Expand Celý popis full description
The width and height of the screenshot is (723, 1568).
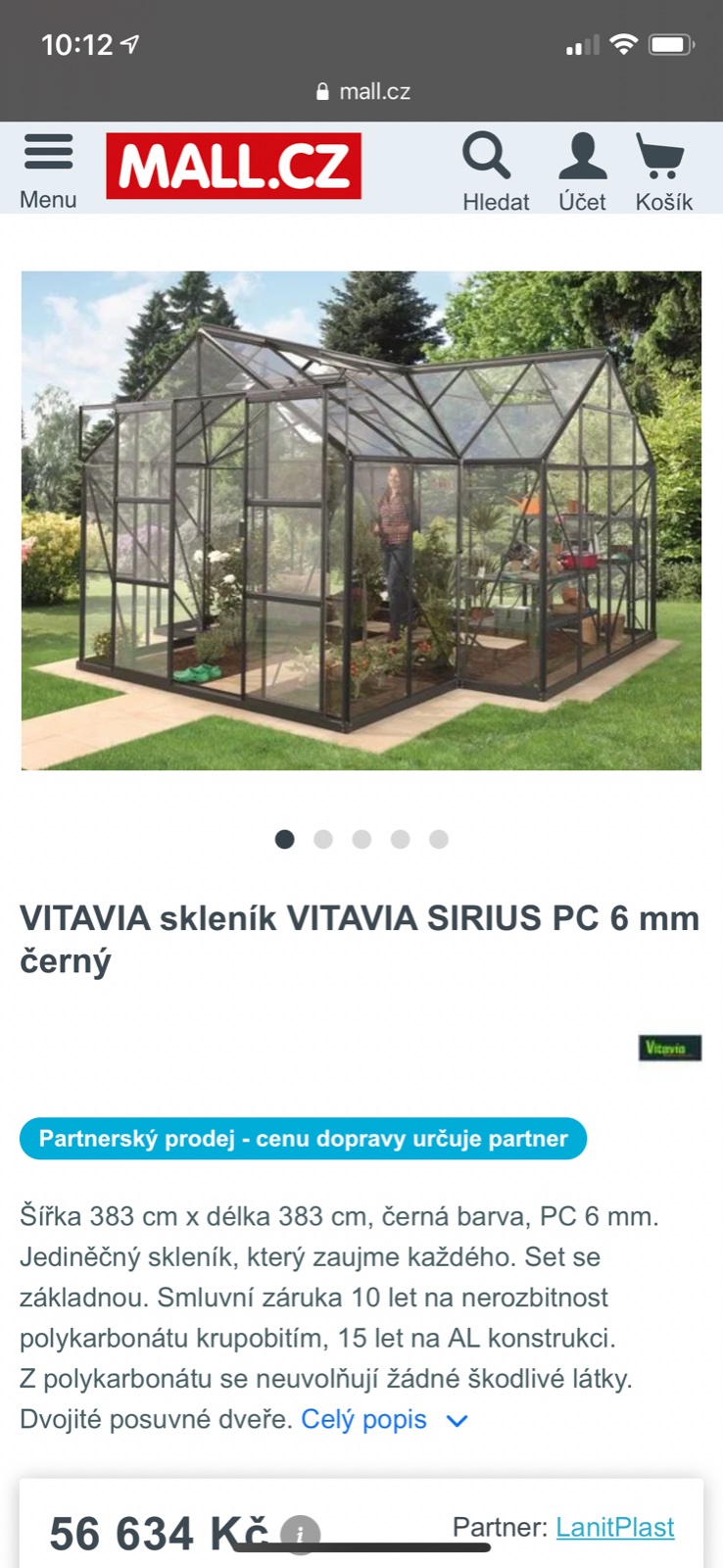click(384, 1419)
